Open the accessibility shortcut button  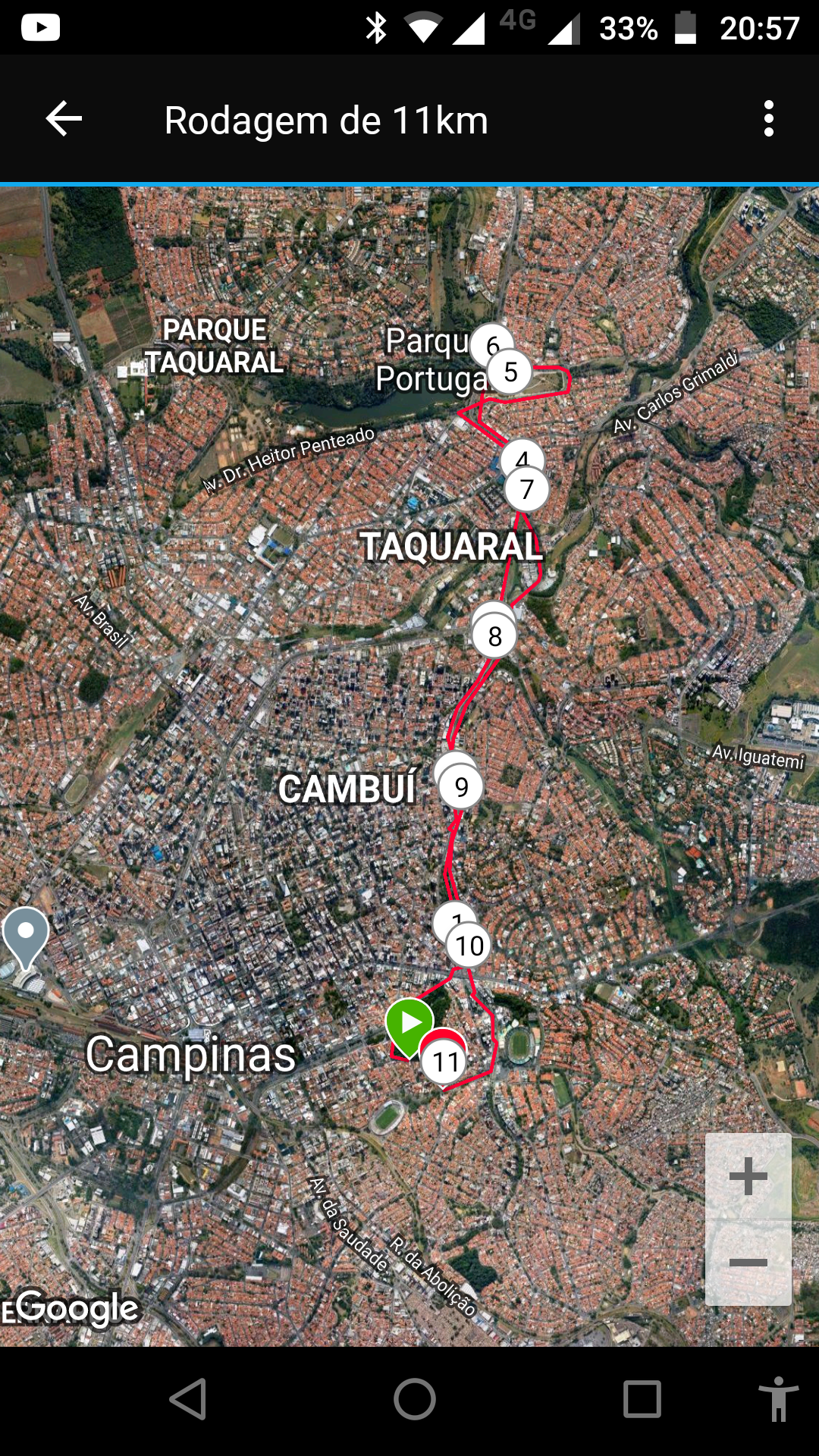778,1399
